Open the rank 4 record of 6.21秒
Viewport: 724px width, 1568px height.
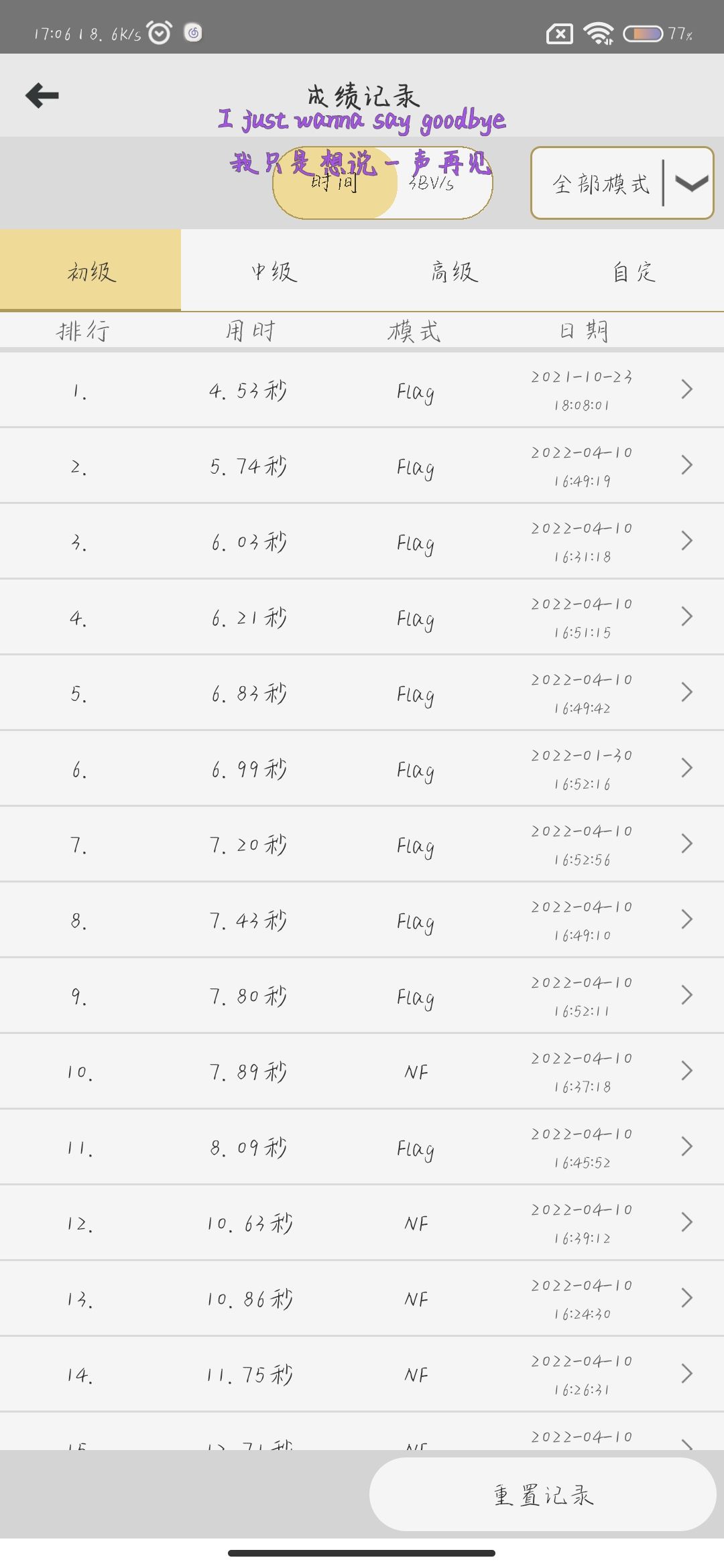pyautogui.click(x=362, y=617)
